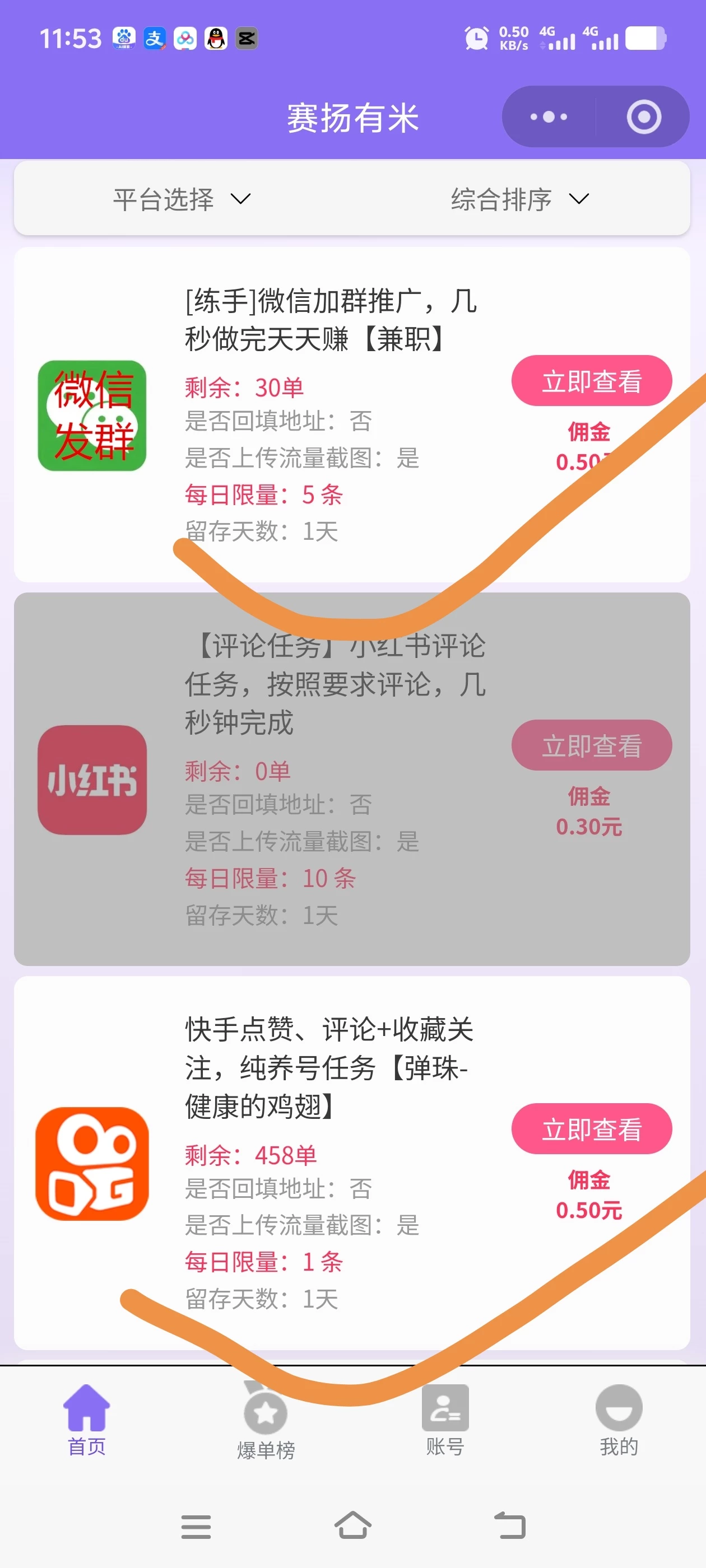The image size is (706, 1568).
Task: Open the 微信发群 task icon
Action: (x=92, y=414)
